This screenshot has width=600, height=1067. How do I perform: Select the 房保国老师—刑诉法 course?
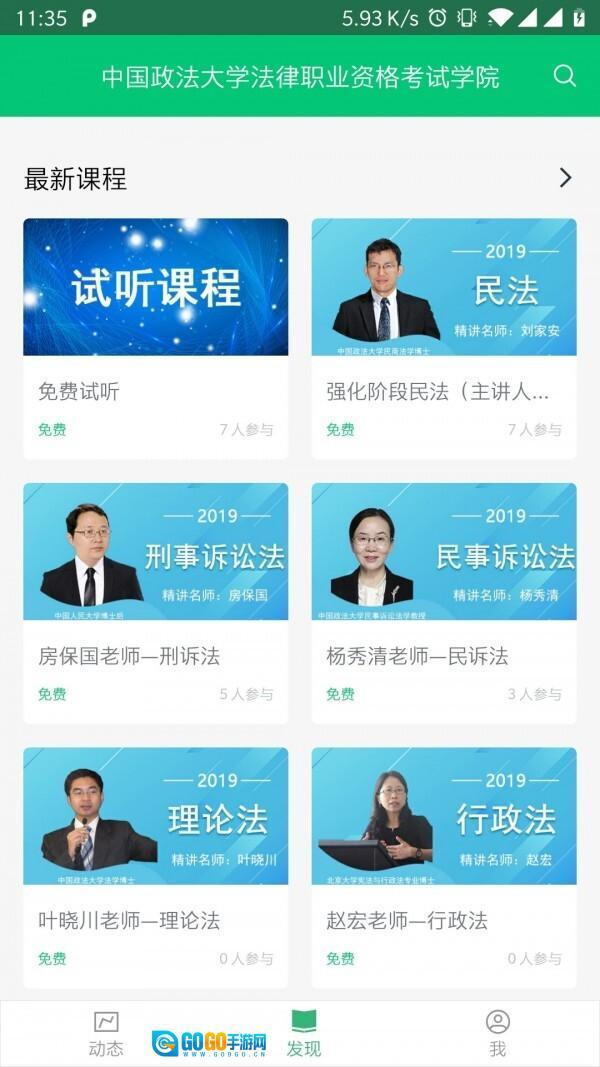point(156,602)
